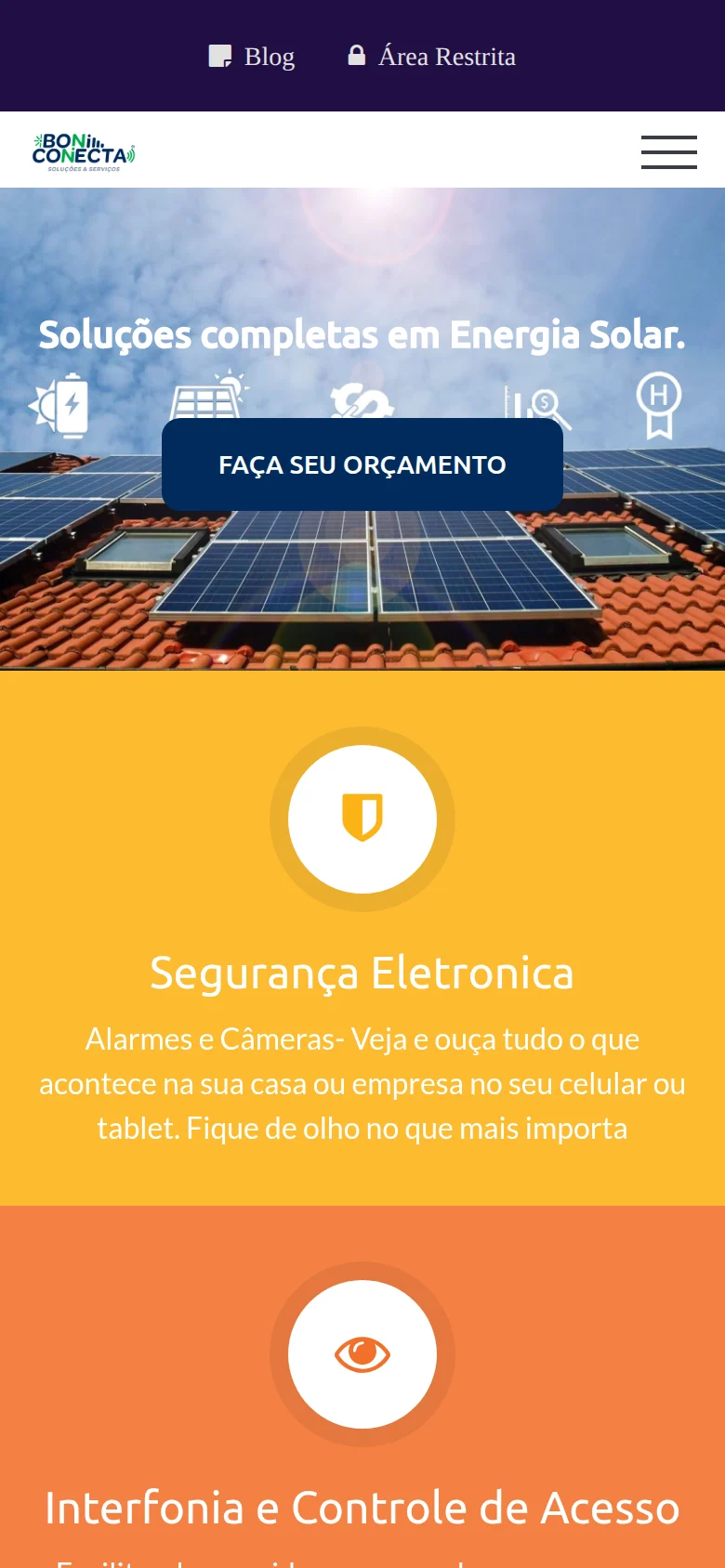
Task: Tap the FAÇA SEU ORÇAMENTO button
Action: [362, 464]
